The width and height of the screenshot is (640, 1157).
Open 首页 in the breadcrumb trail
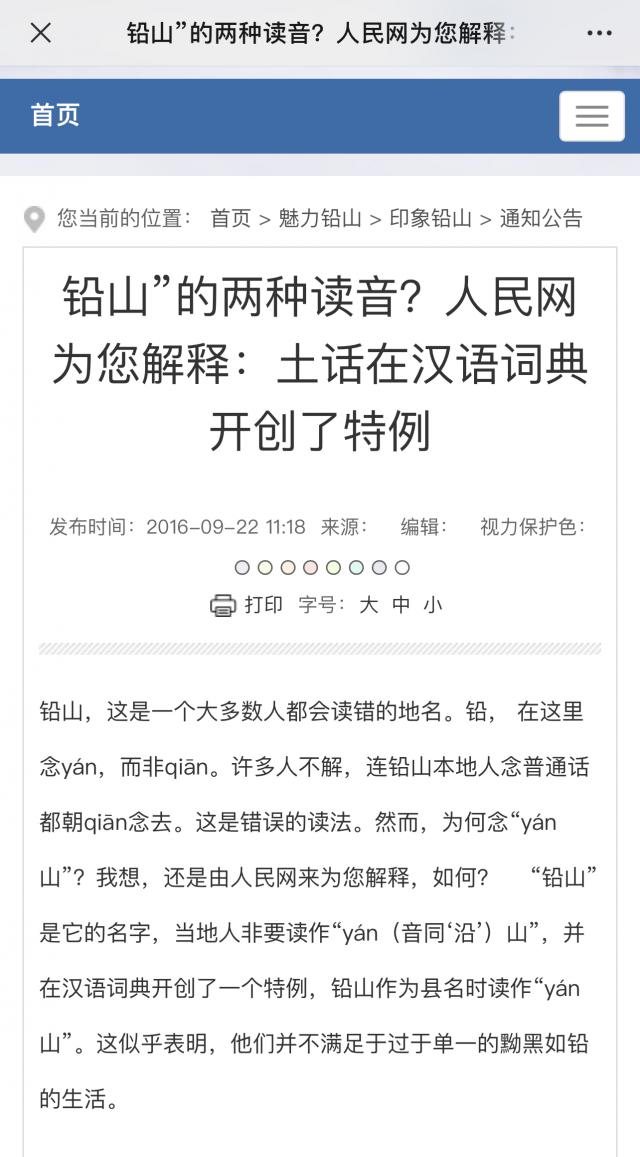click(x=230, y=218)
